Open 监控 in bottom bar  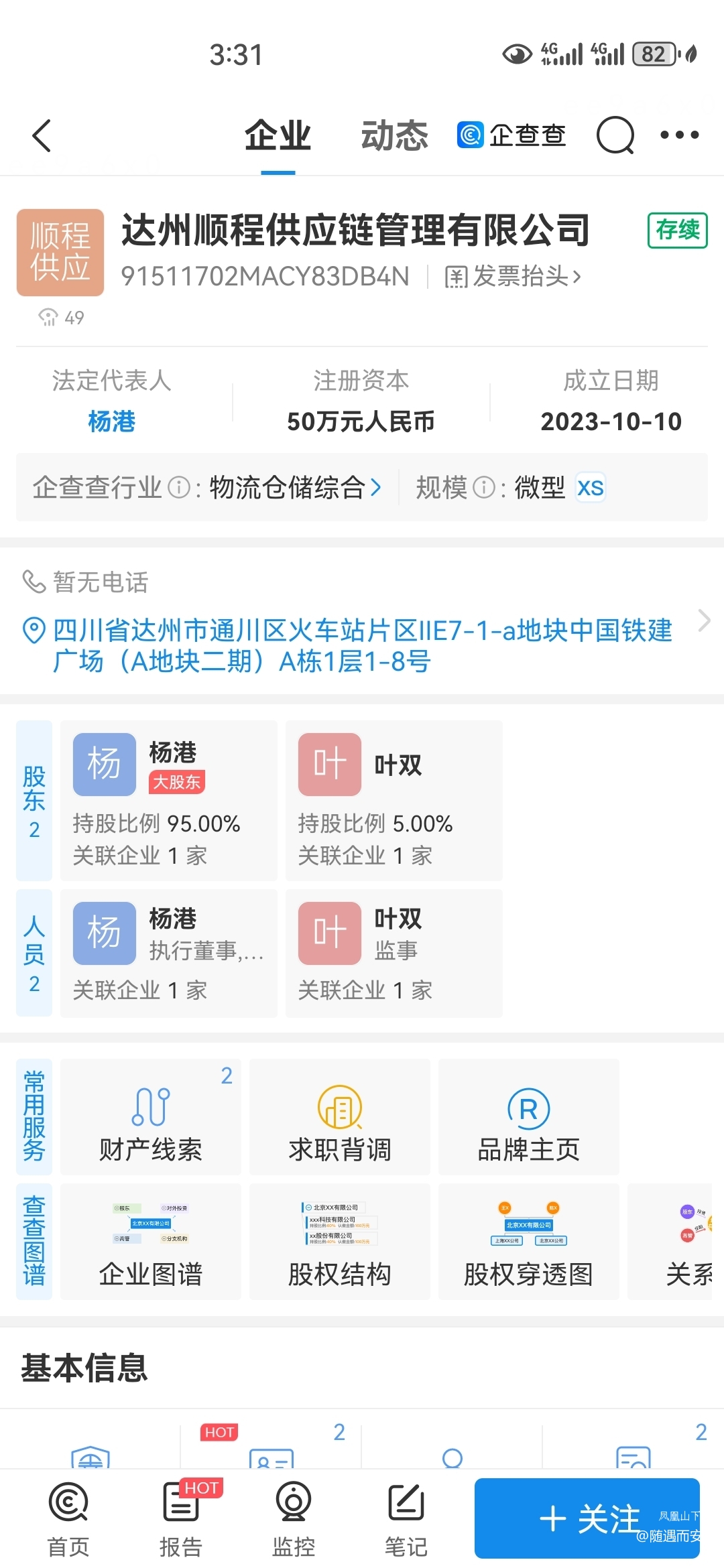tap(294, 1519)
